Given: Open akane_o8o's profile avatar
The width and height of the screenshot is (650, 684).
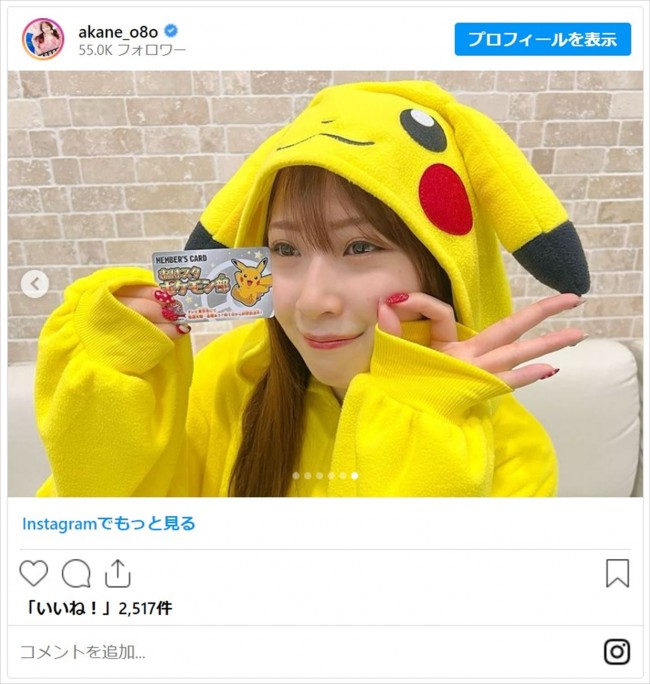Looking at the screenshot, I should pyautogui.click(x=43, y=39).
